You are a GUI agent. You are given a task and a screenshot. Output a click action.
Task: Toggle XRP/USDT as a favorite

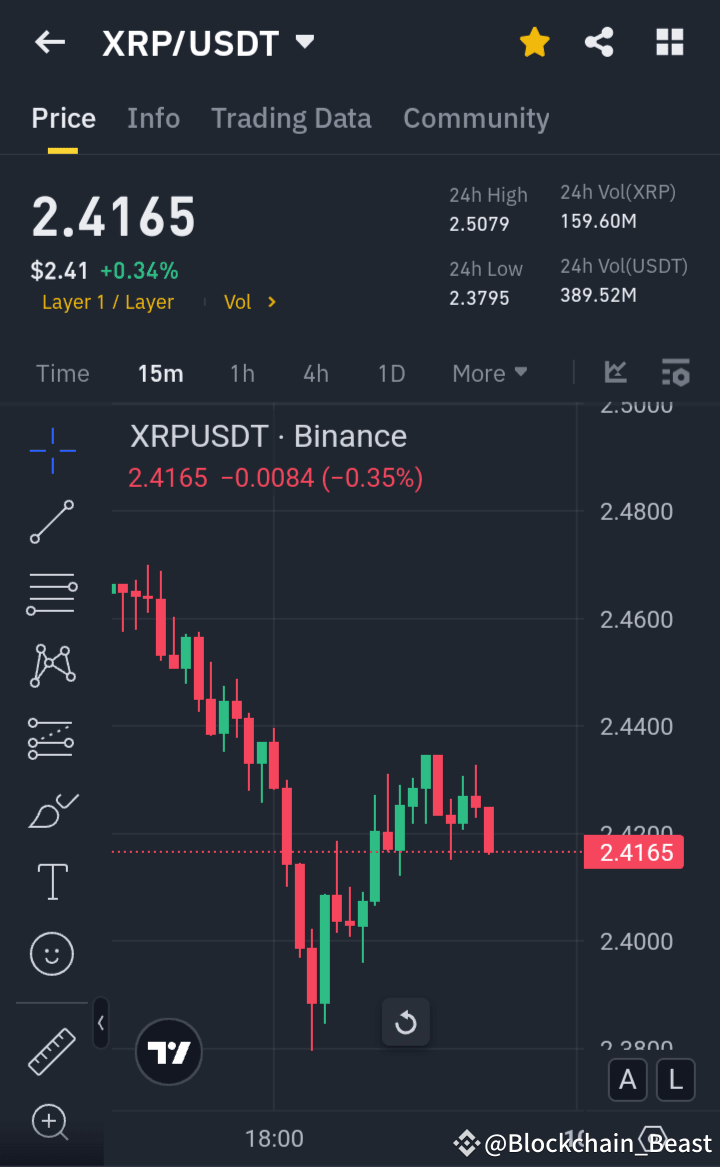coord(535,42)
